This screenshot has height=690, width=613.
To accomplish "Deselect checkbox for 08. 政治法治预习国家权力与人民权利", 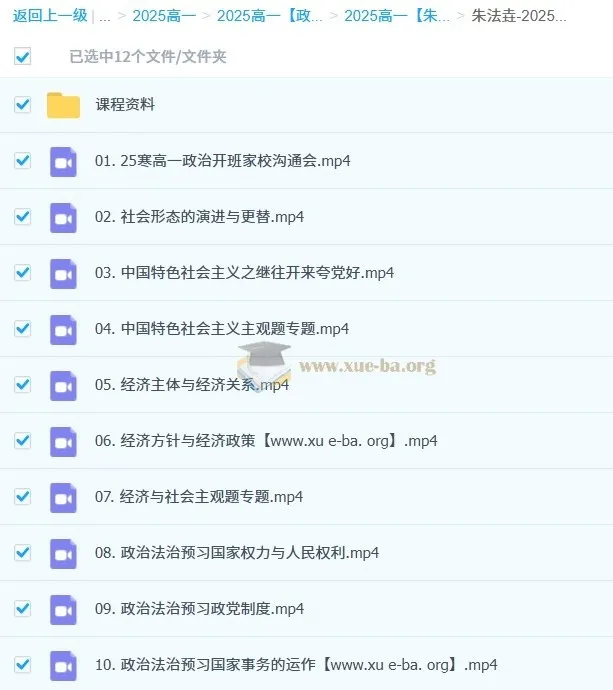I will pyautogui.click(x=23, y=552).
